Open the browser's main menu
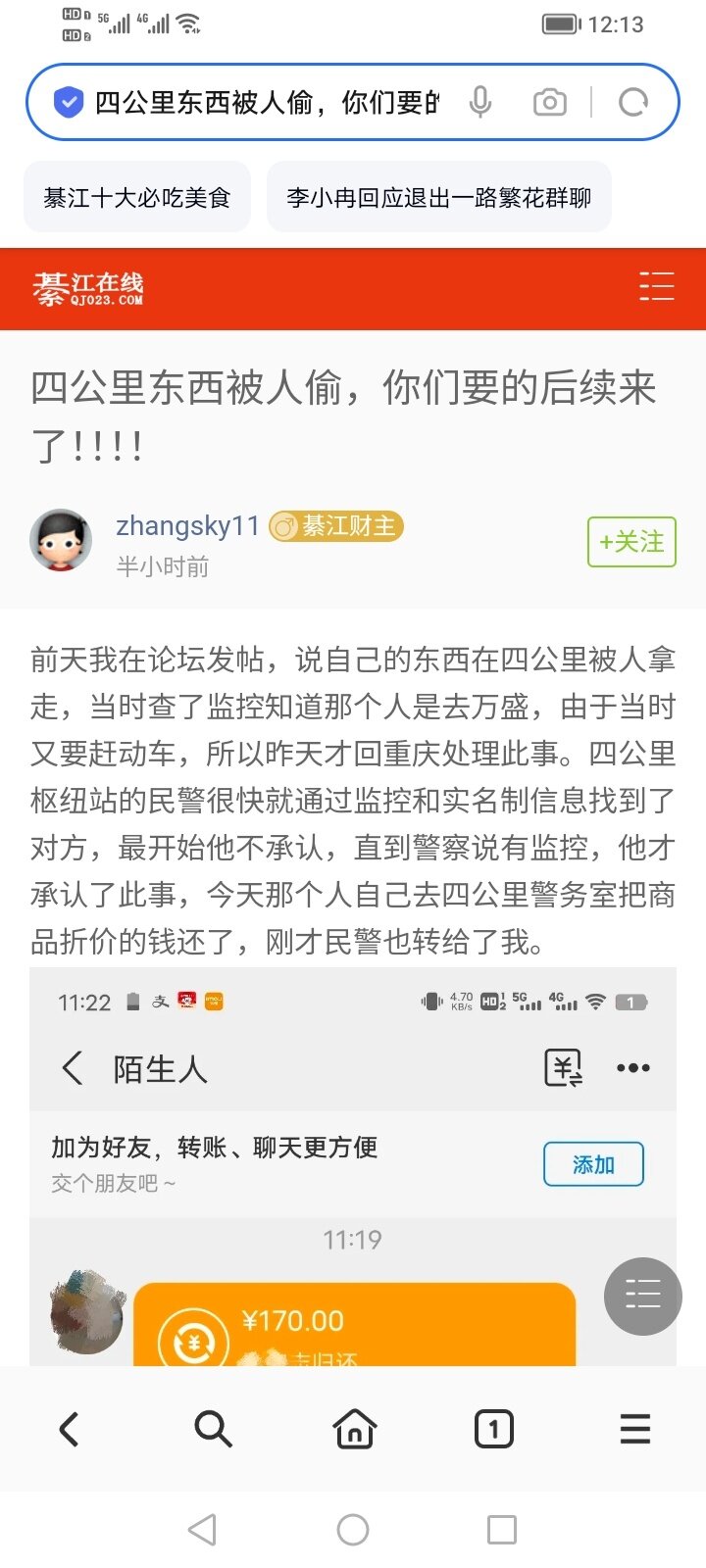 [635, 1429]
